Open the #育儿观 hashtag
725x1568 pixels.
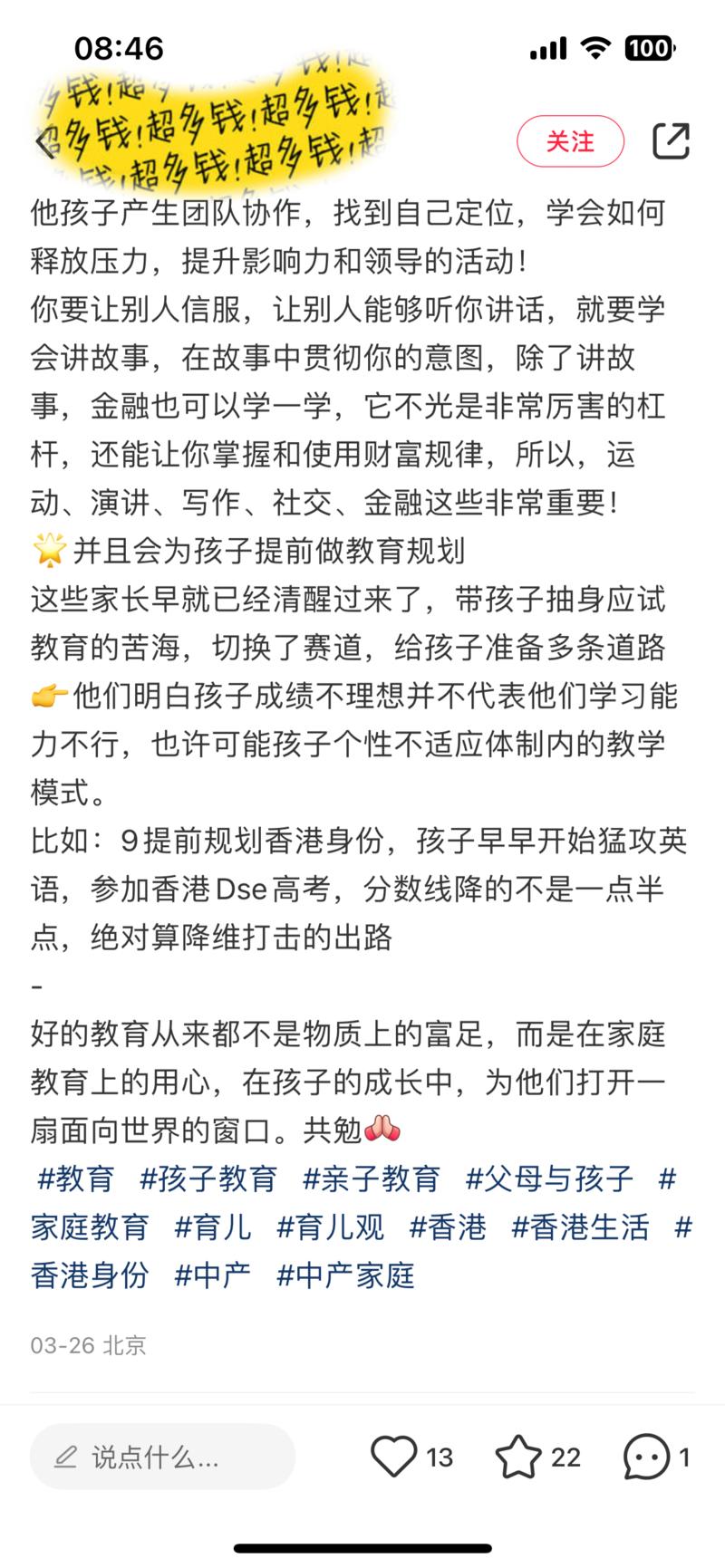click(x=331, y=1227)
